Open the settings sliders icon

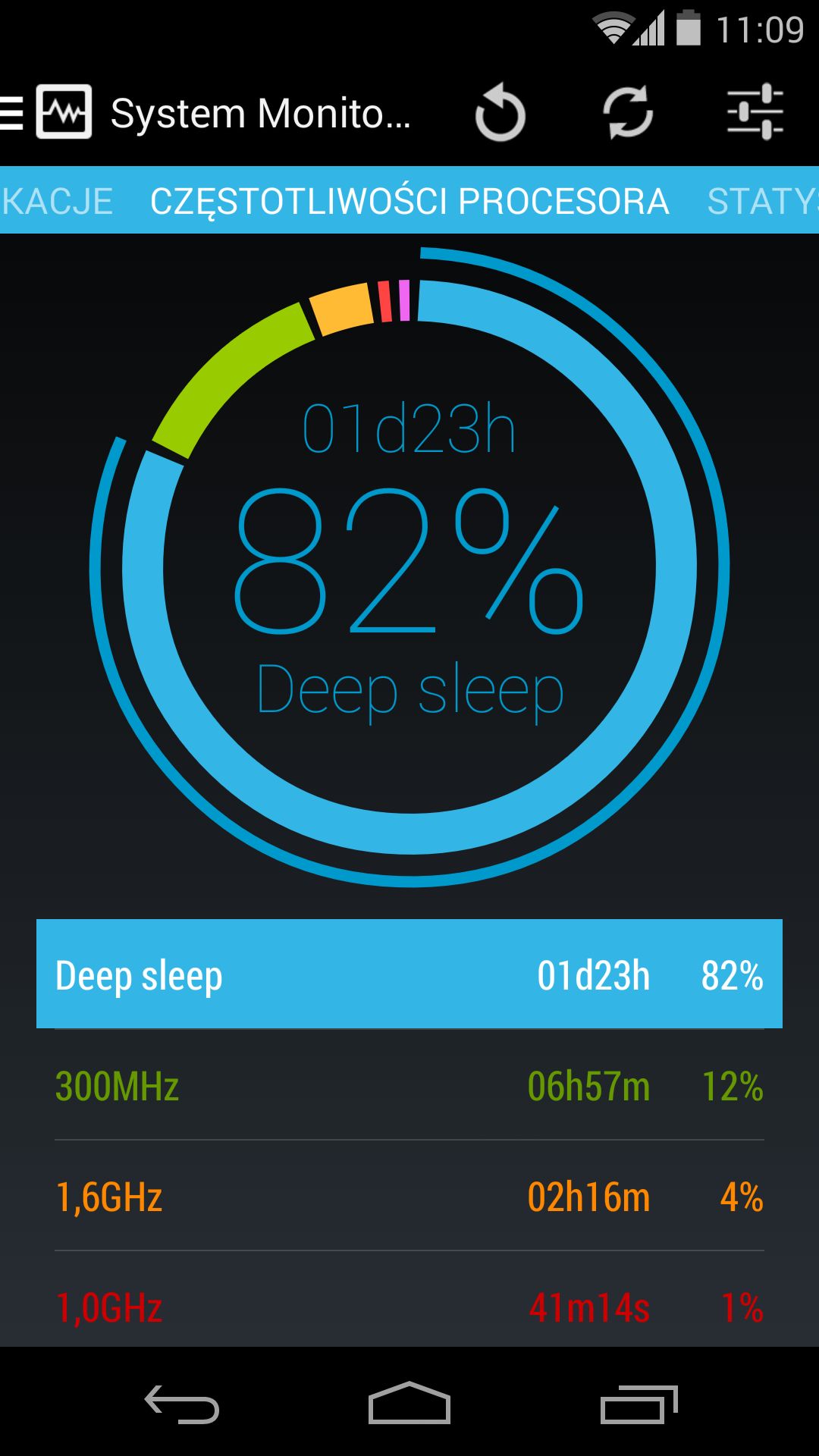755,112
